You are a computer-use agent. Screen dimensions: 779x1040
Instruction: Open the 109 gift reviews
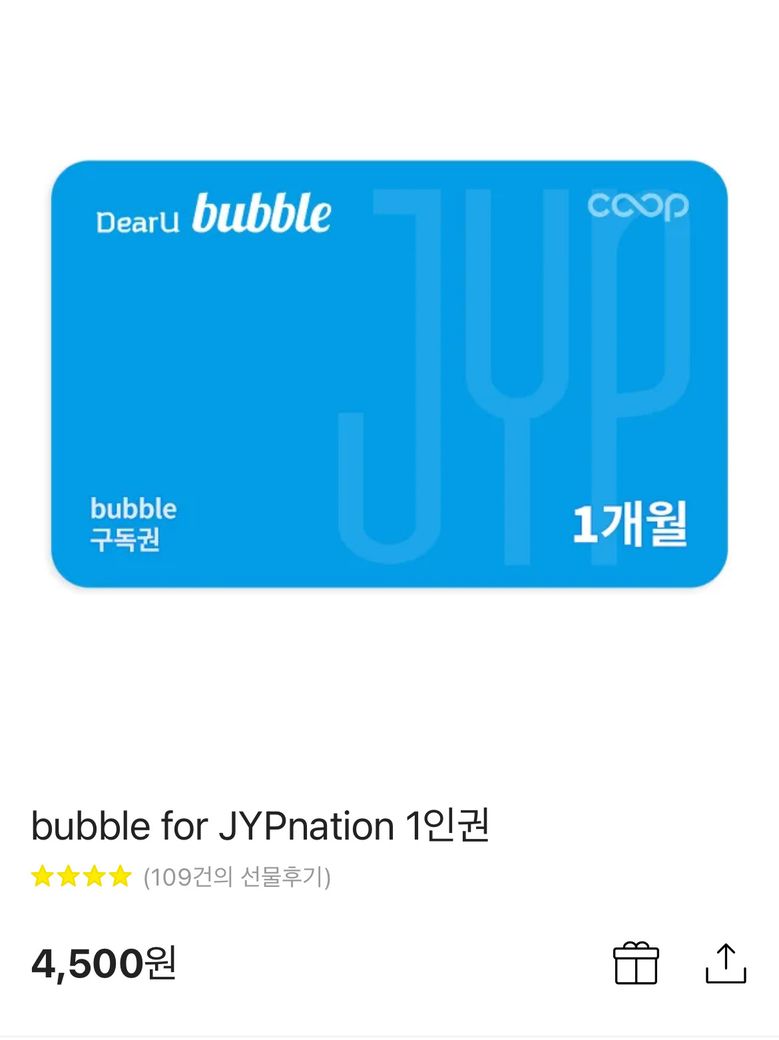237,877
